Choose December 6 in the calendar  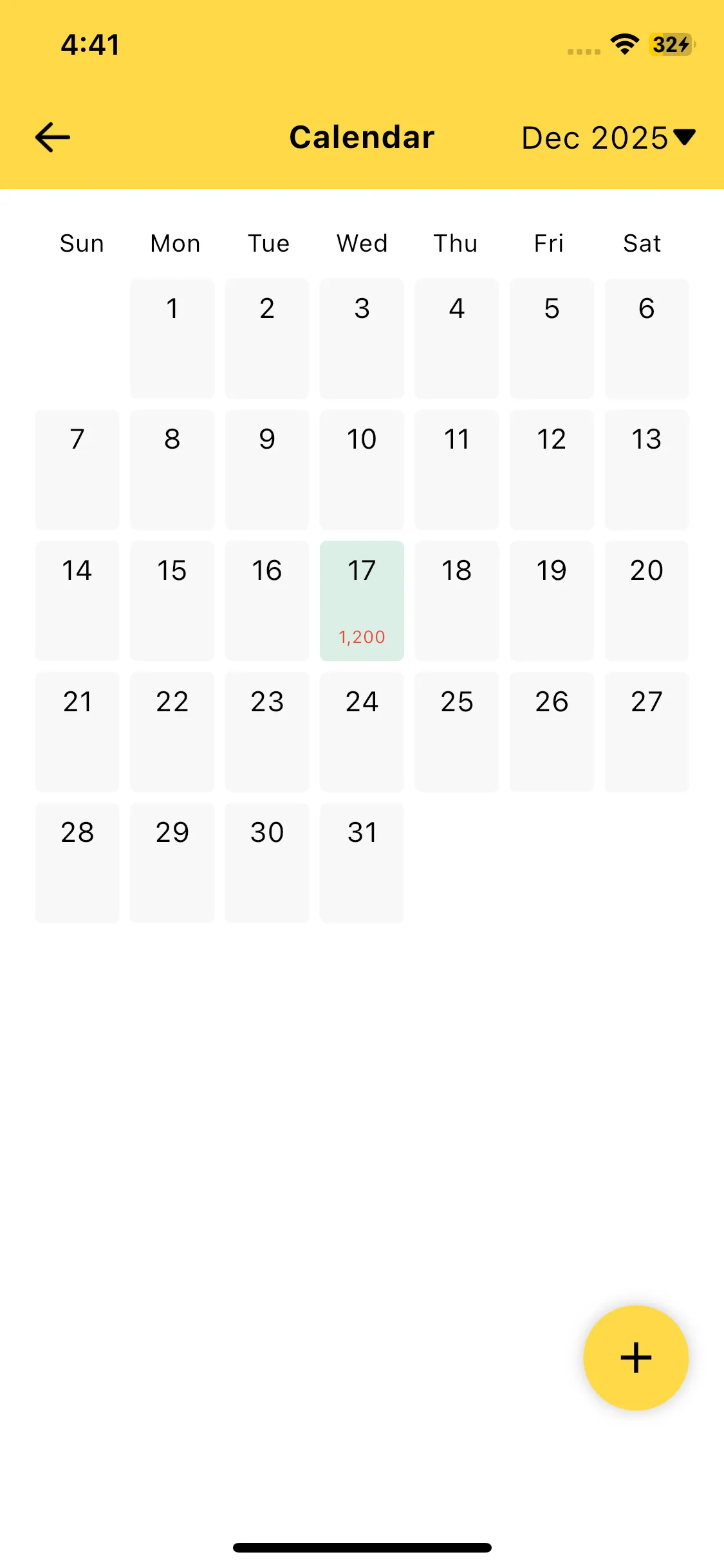point(646,339)
